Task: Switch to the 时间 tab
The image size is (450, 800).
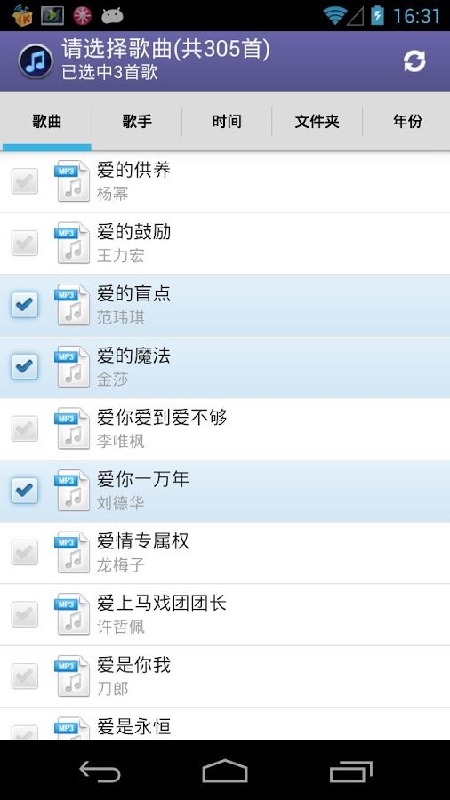Action: coord(227,122)
